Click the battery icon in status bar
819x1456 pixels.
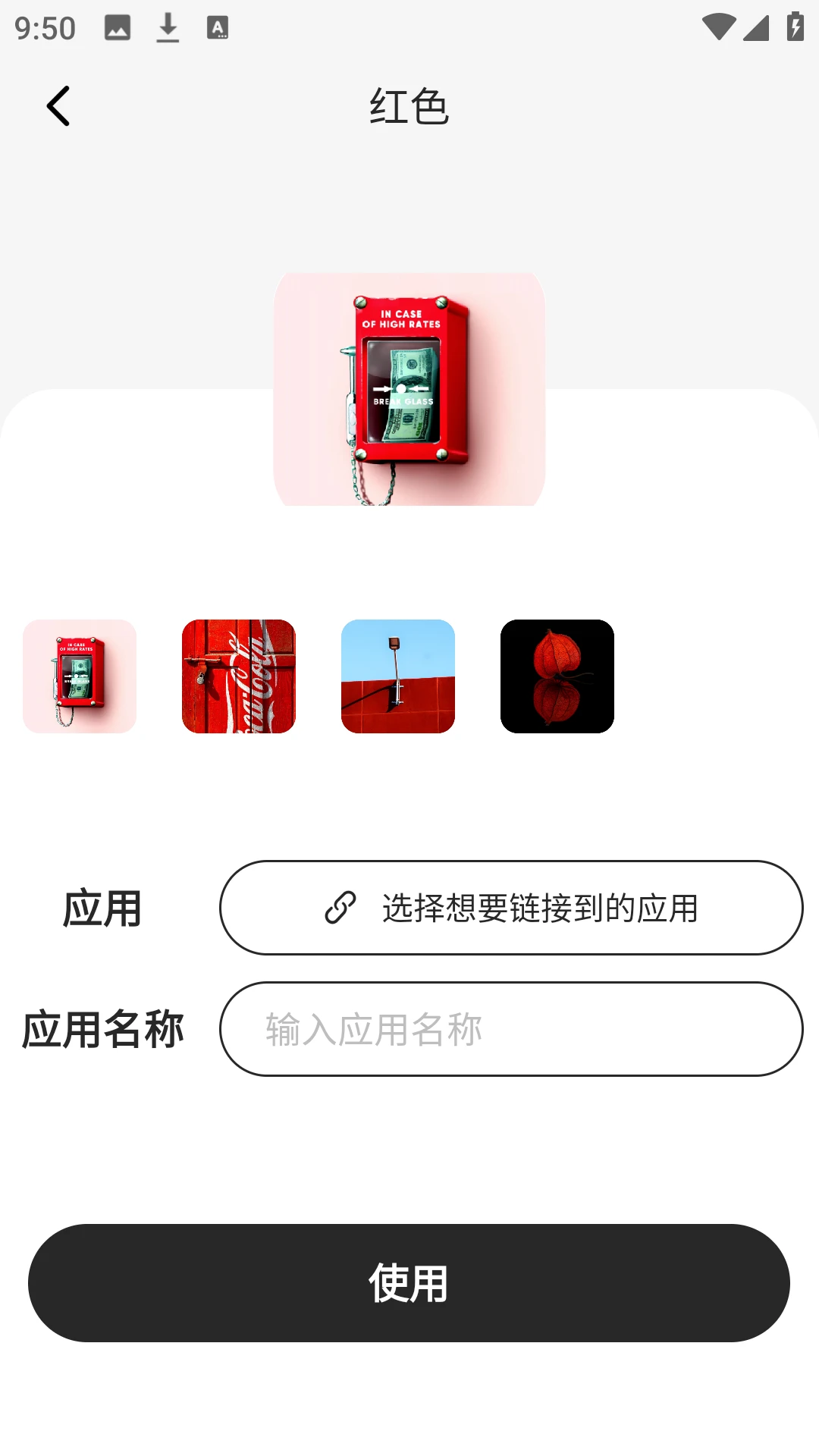pyautogui.click(x=795, y=26)
